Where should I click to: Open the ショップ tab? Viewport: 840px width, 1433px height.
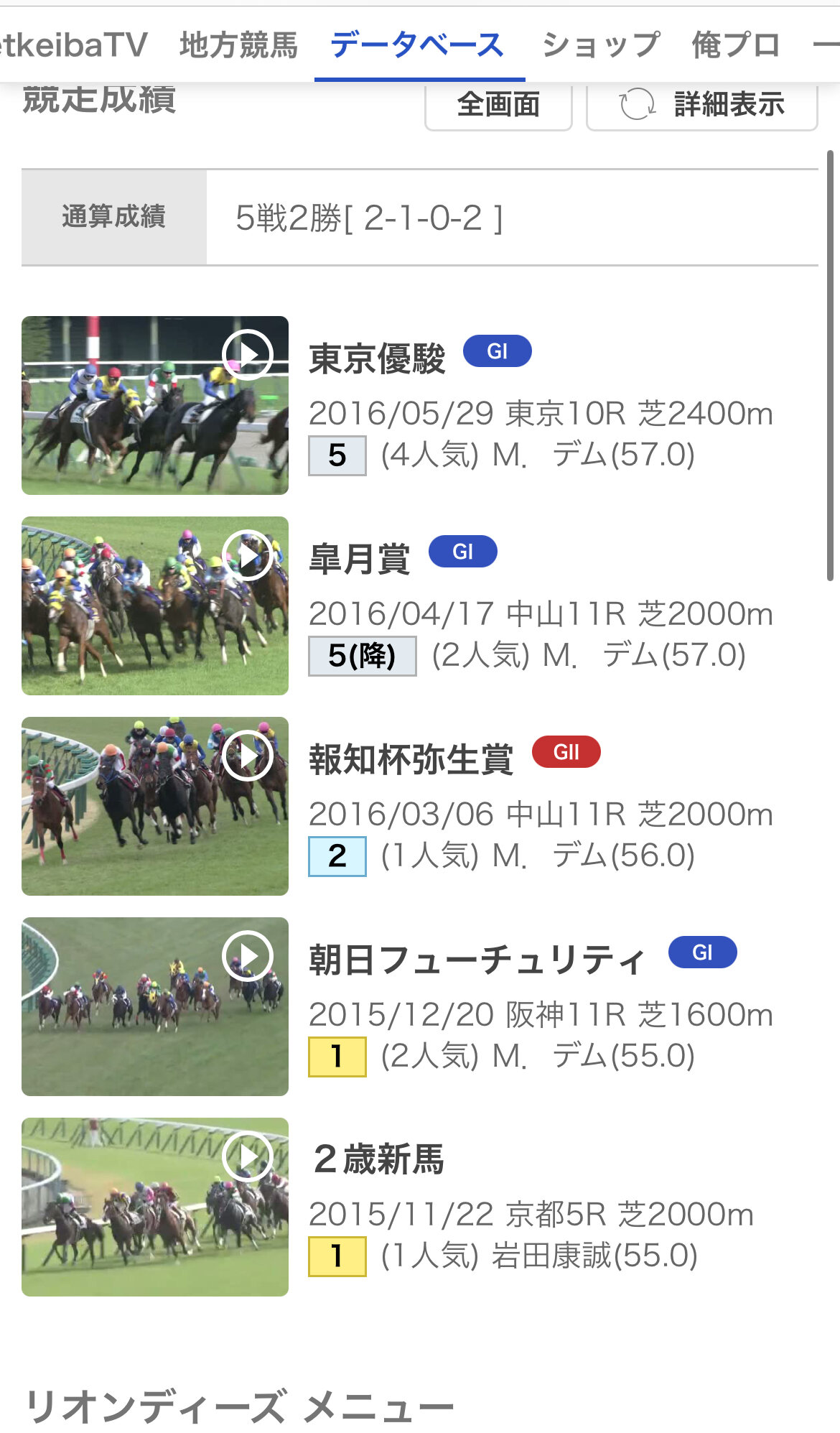[x=600, y=45]
